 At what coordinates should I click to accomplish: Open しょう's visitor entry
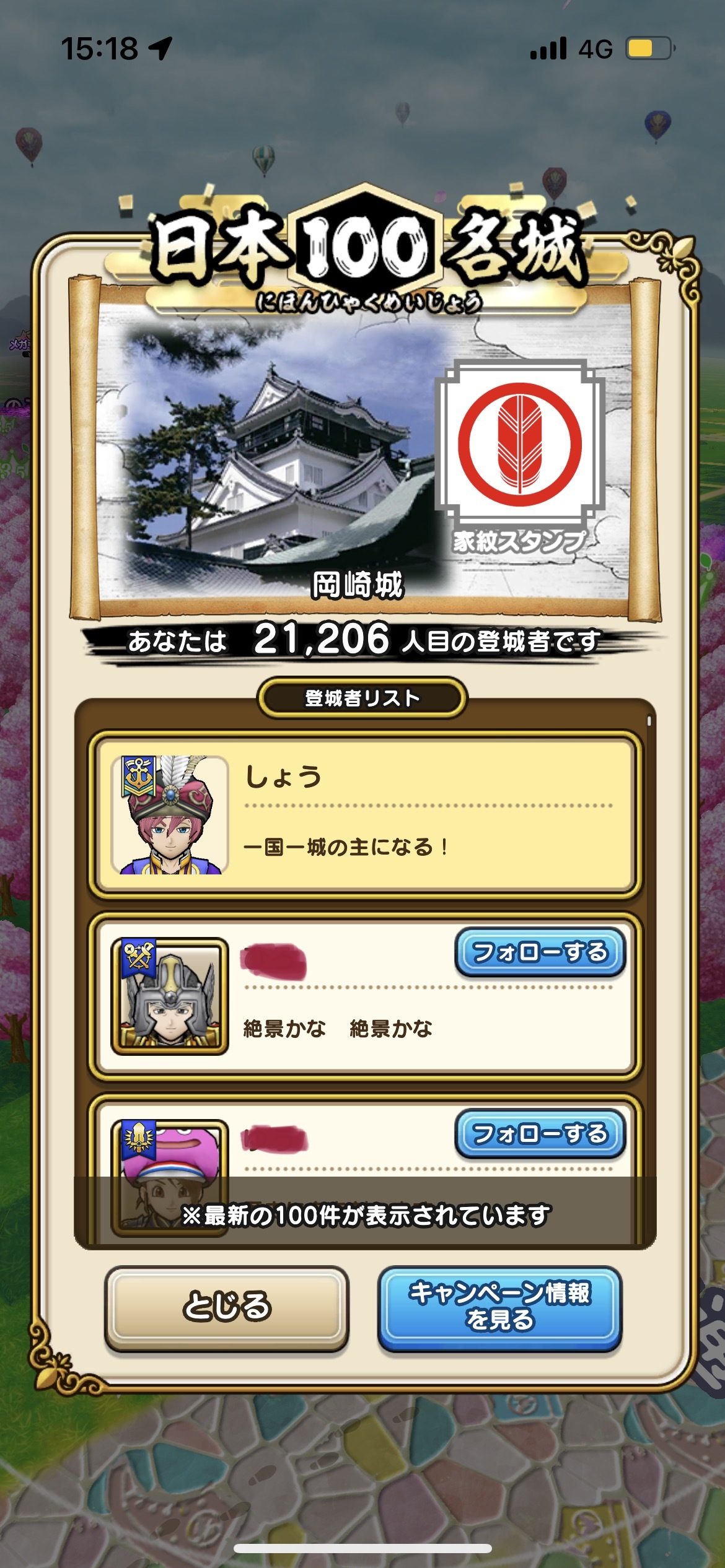tap(364, 814)
